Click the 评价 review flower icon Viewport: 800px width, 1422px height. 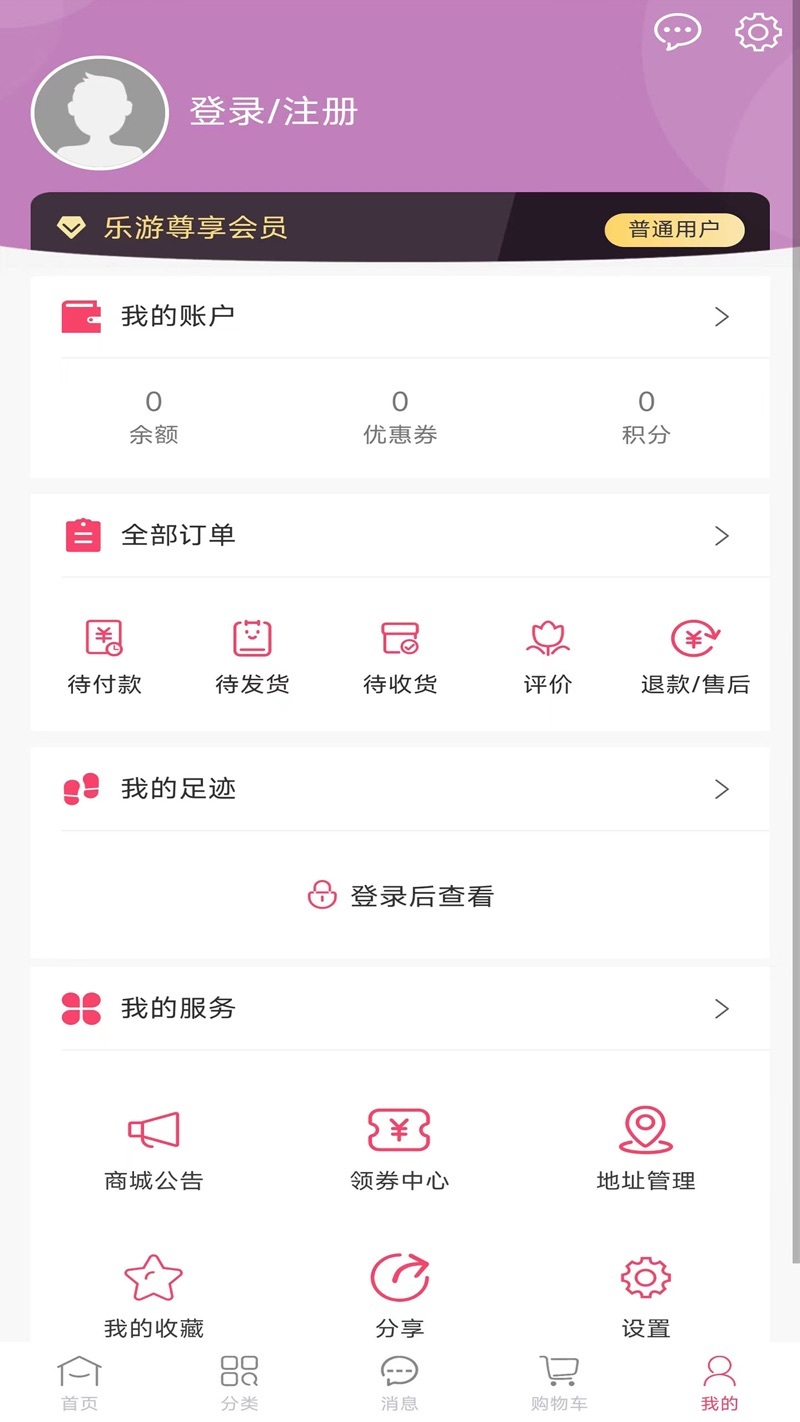pyautogui.click(x=547, y=637)
